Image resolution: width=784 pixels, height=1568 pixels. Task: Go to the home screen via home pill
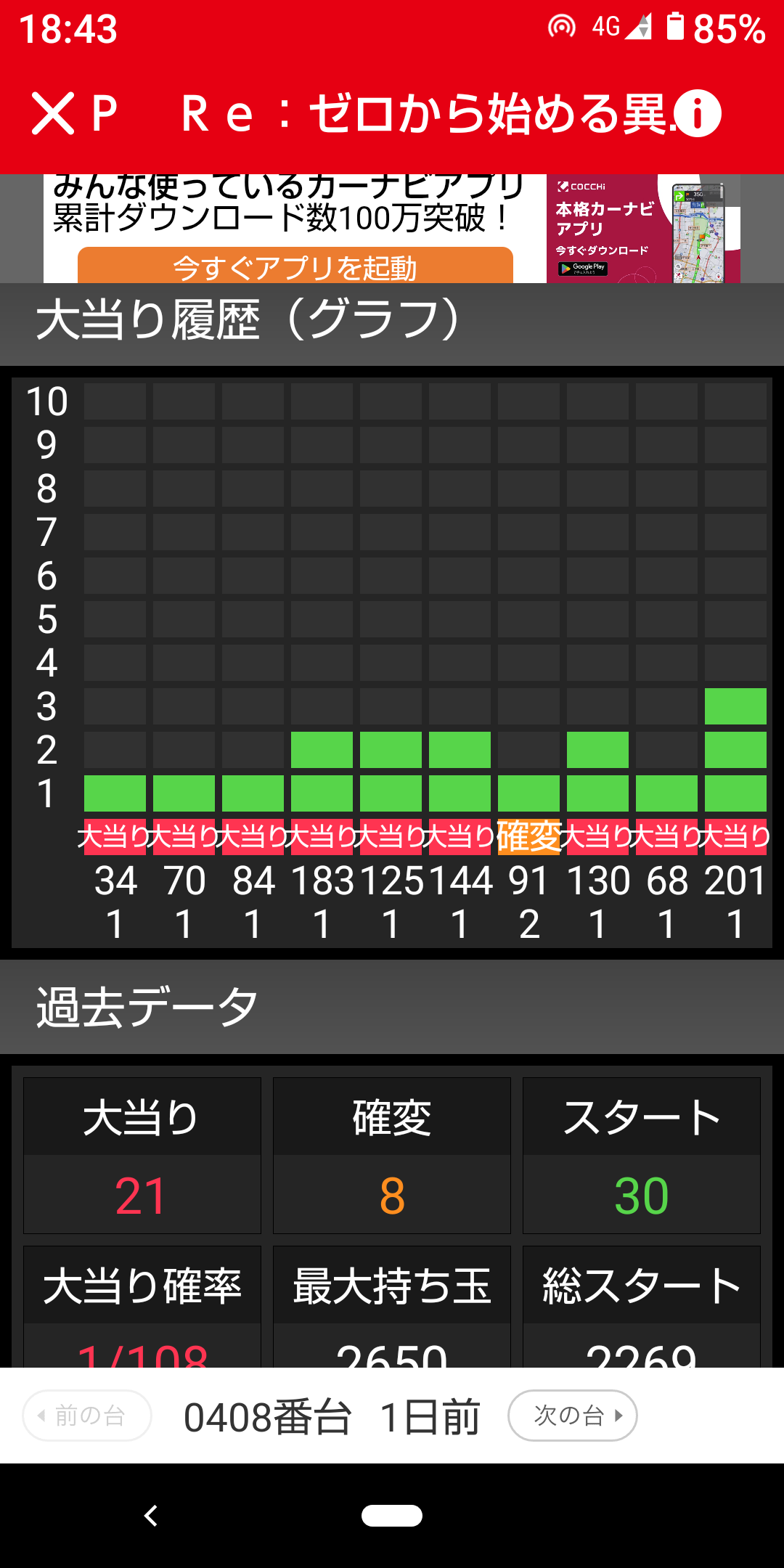coord(392,1516)
